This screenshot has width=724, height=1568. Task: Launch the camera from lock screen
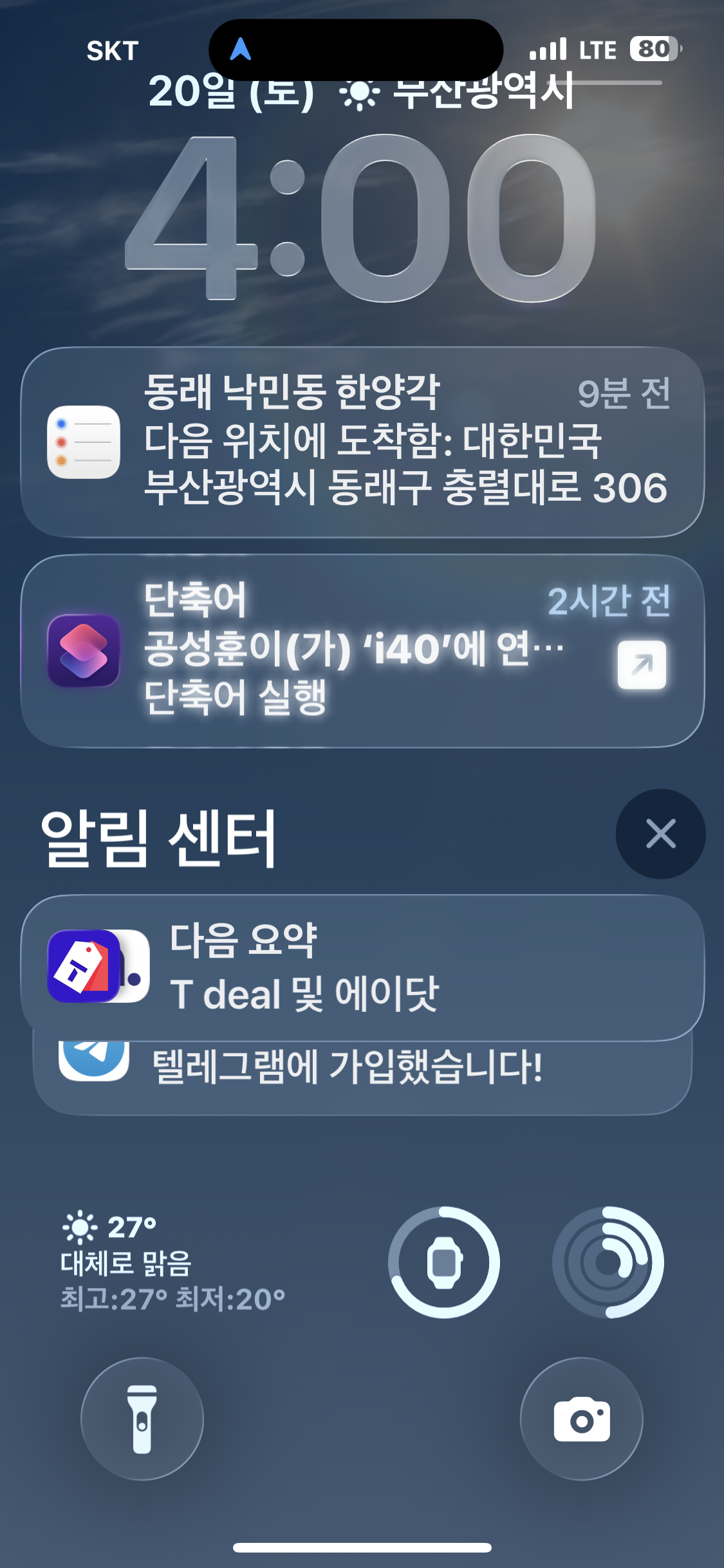pos(581,1419)
